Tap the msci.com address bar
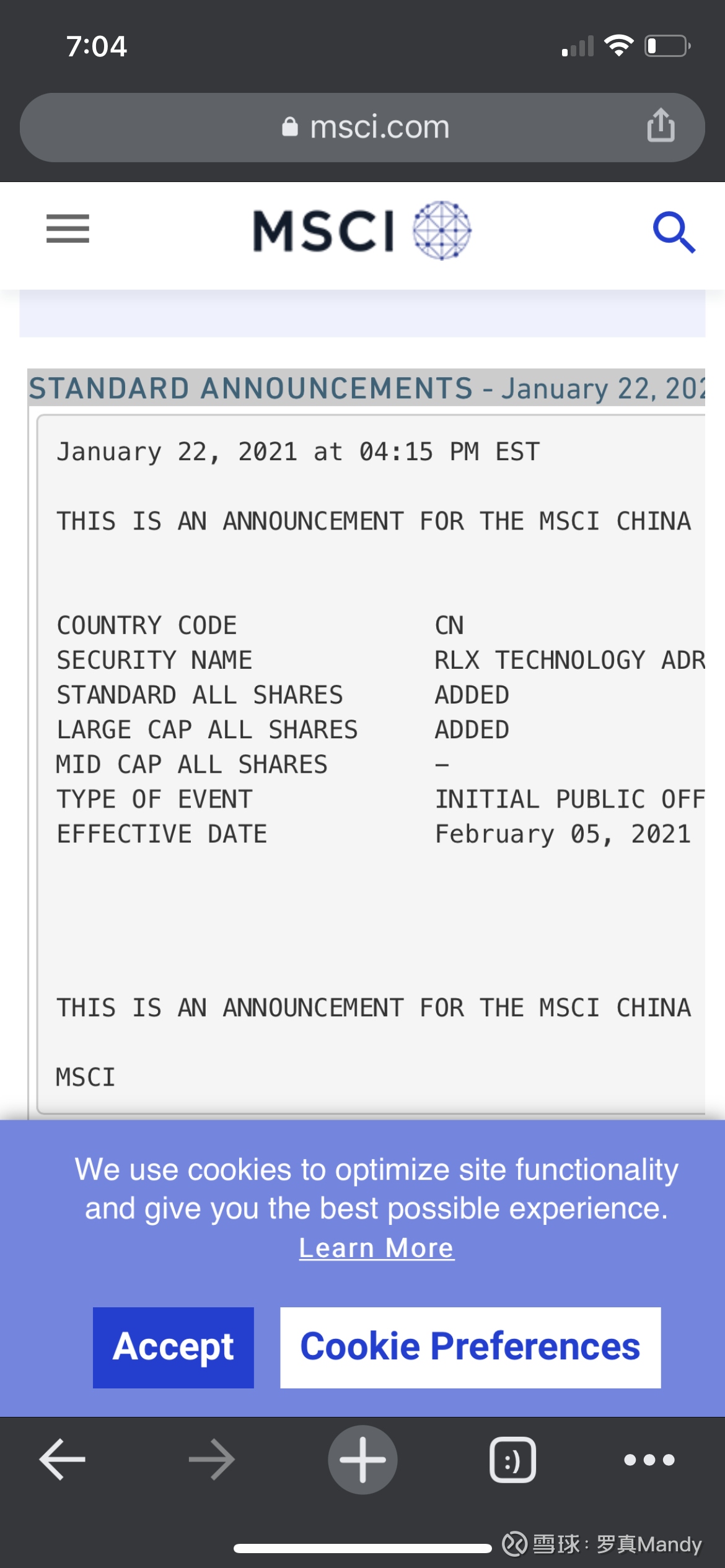725x1568 pixels. click(x=366, y=128)
